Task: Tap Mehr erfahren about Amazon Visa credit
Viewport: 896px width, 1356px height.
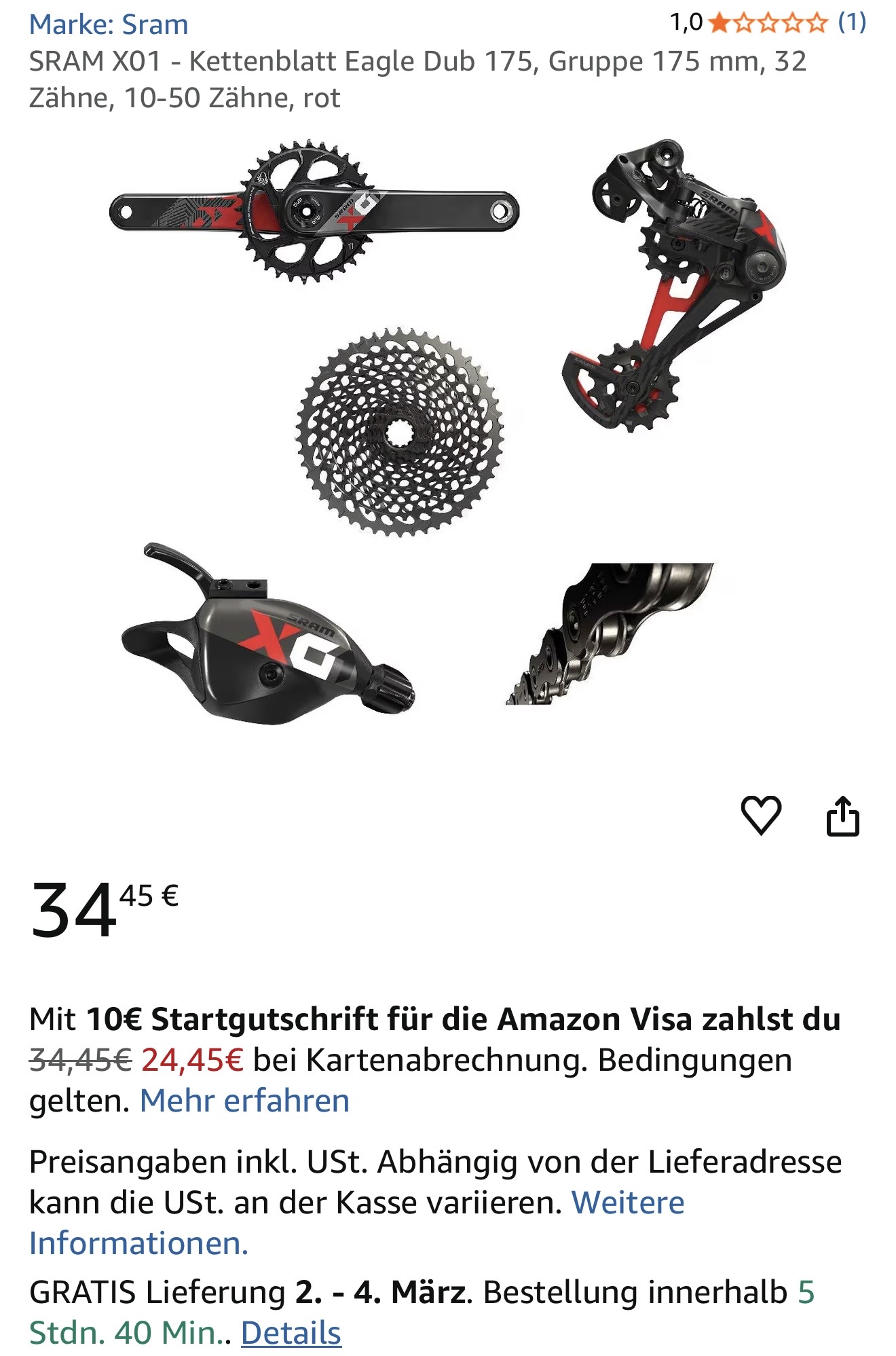Action: pyautogui.click(x=244, y=1101)
